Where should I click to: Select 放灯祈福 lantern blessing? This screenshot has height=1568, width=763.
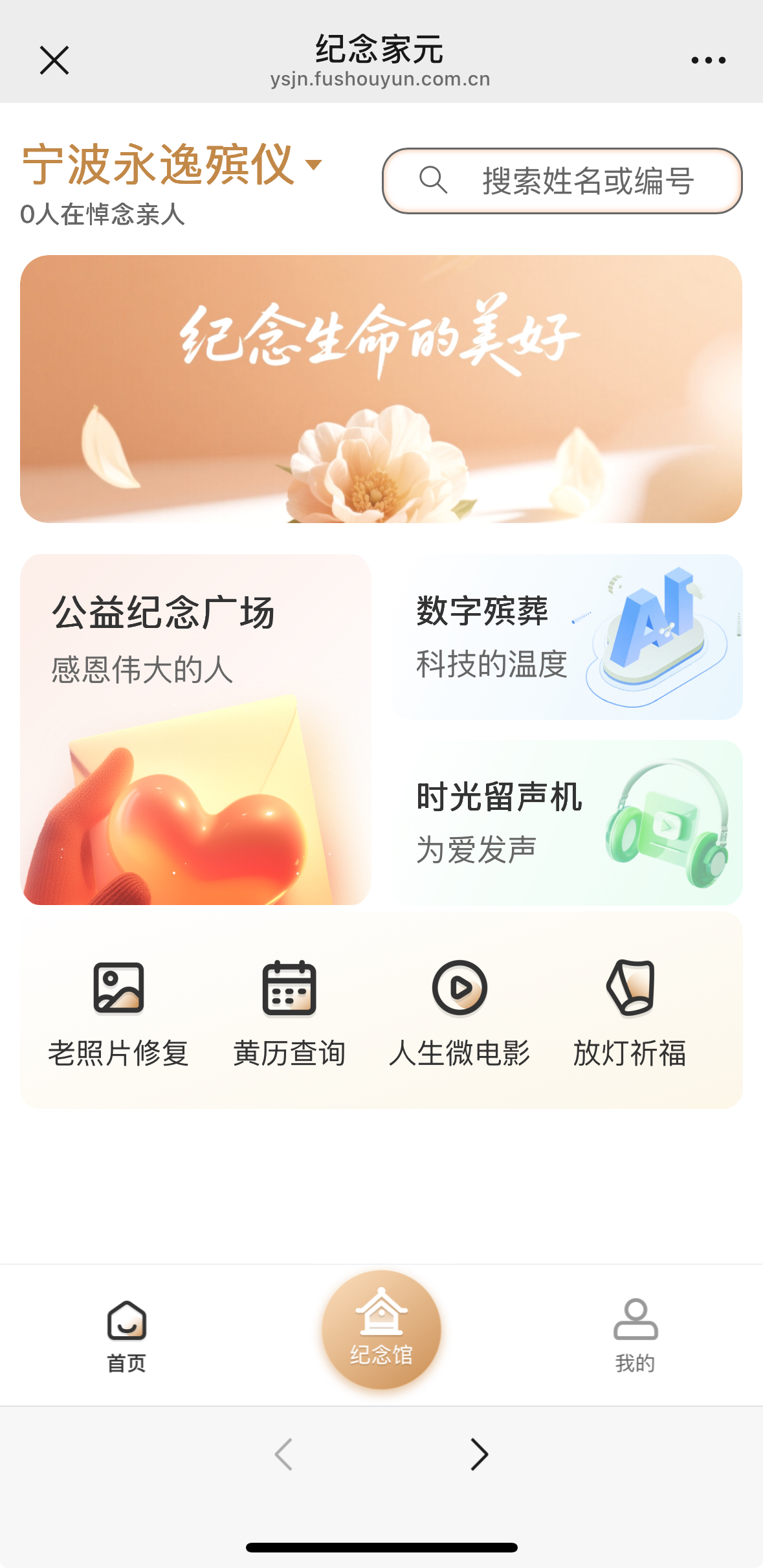[x=630, y=1014]
